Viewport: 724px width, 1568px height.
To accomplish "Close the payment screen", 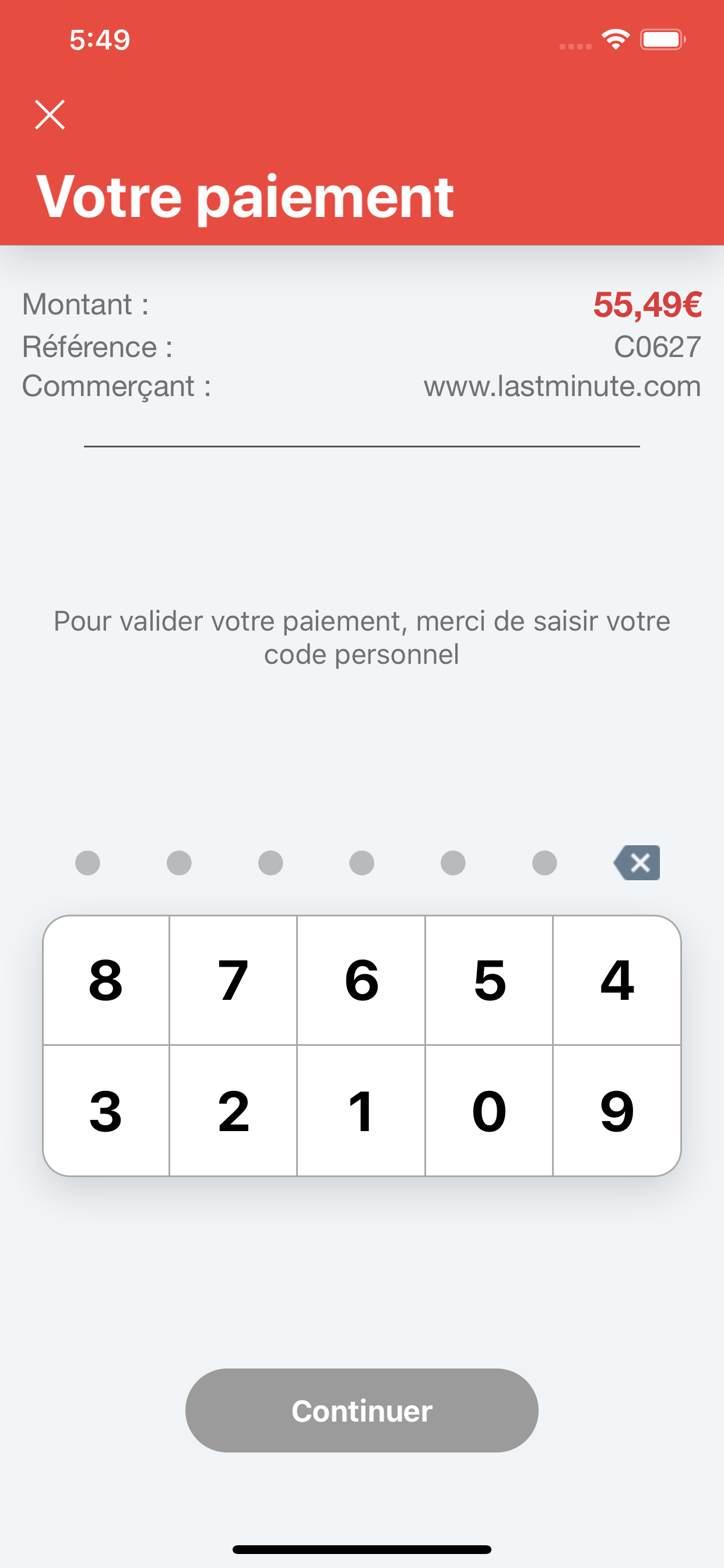I will pos(50,114).
